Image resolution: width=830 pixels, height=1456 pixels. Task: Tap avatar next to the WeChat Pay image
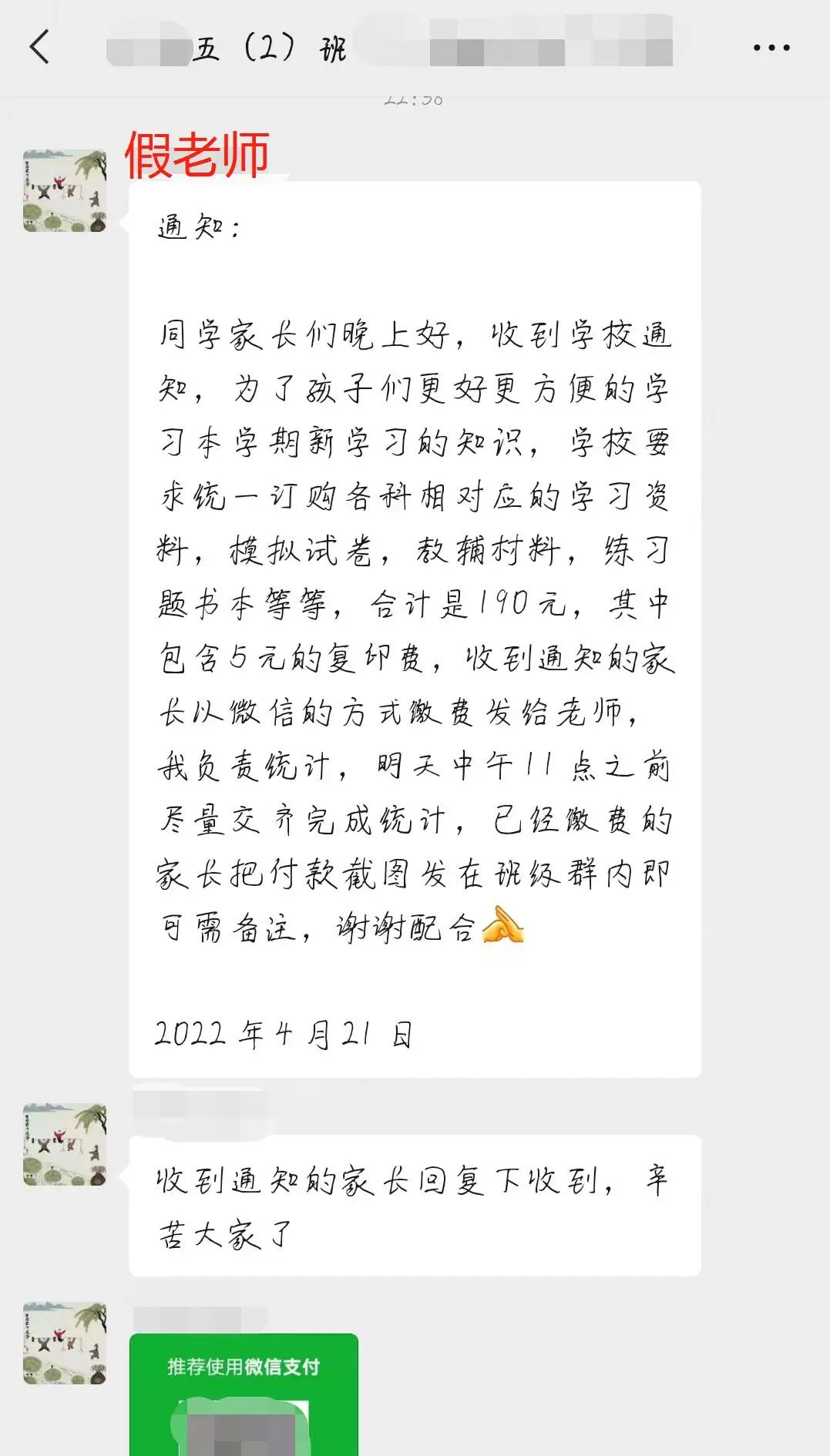pyautogui.click(x=65, y=1344)
